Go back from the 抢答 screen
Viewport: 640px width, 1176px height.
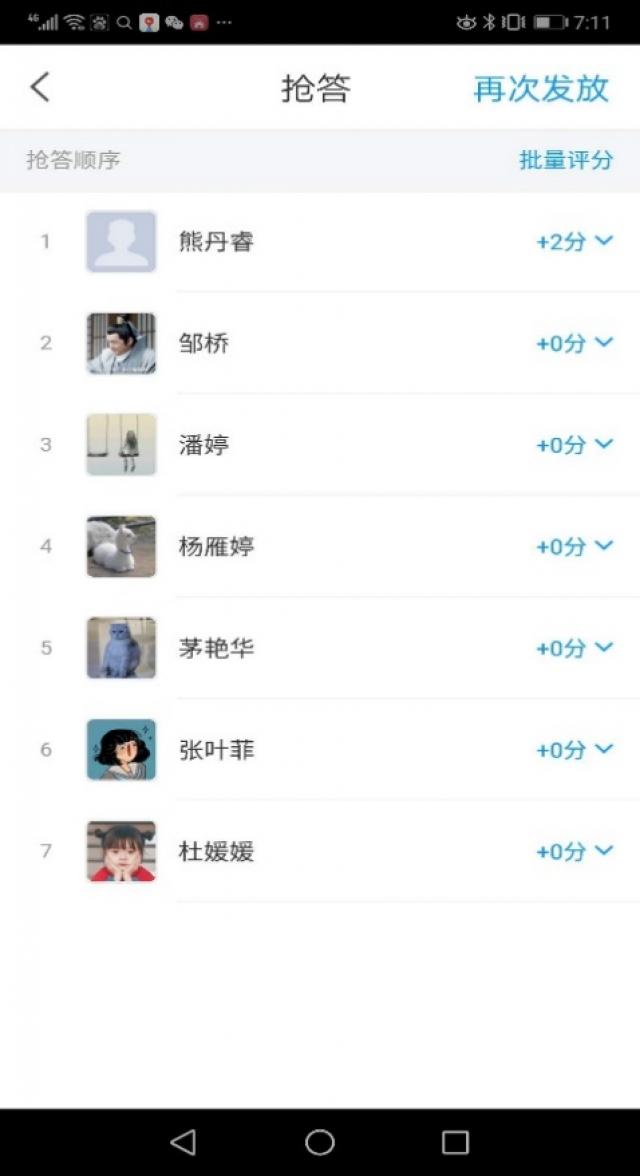(40, 87)
